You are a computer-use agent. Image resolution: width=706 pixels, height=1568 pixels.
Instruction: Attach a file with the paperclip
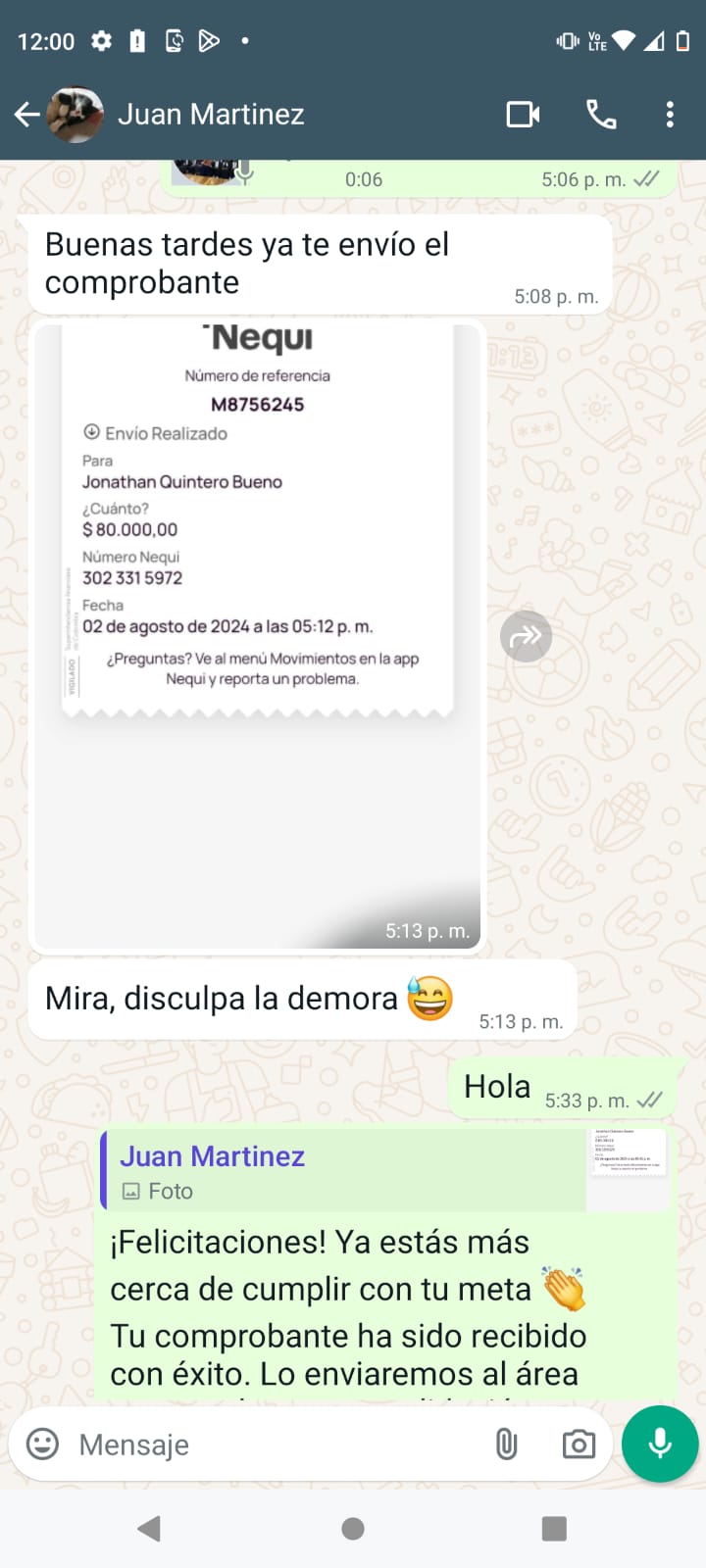[506, 1444]
